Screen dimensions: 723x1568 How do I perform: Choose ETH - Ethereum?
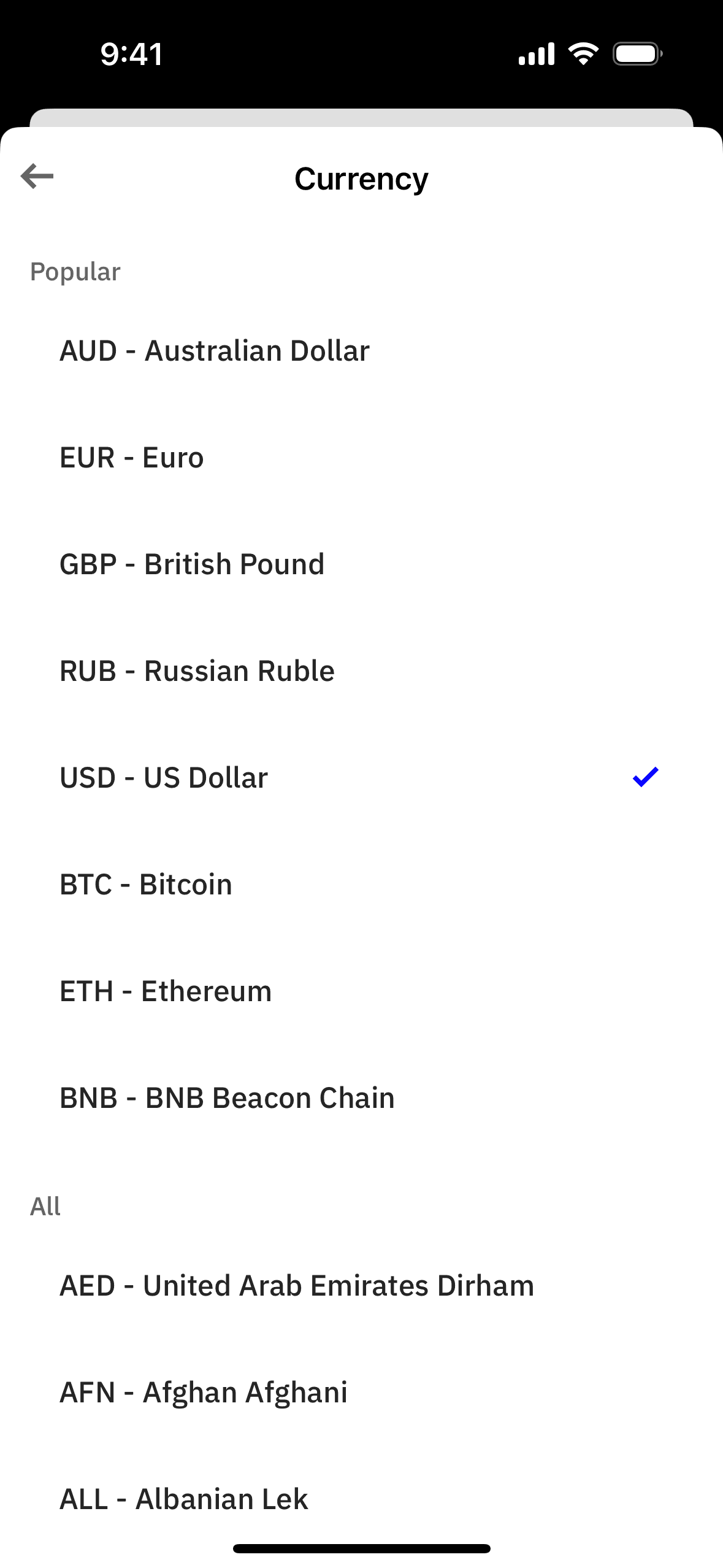coord(166,992)
